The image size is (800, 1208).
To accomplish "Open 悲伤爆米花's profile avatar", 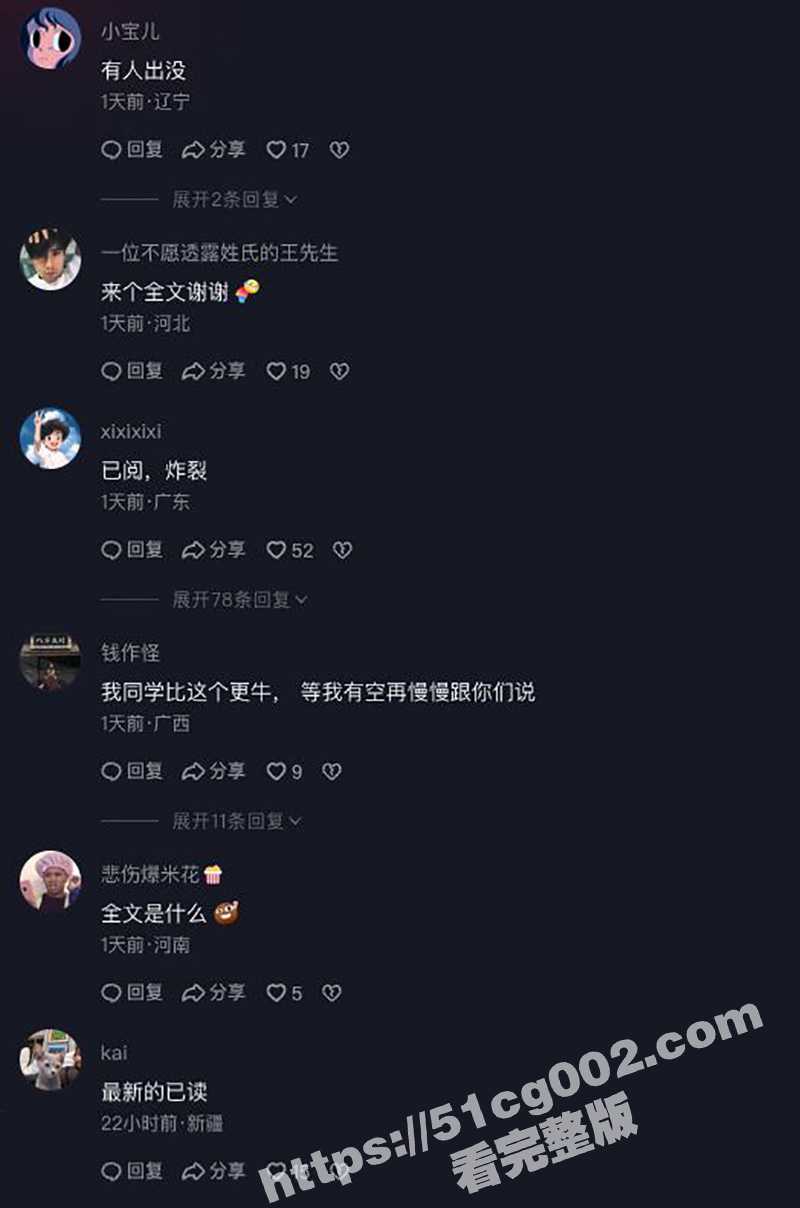I will tap(50, 881).
